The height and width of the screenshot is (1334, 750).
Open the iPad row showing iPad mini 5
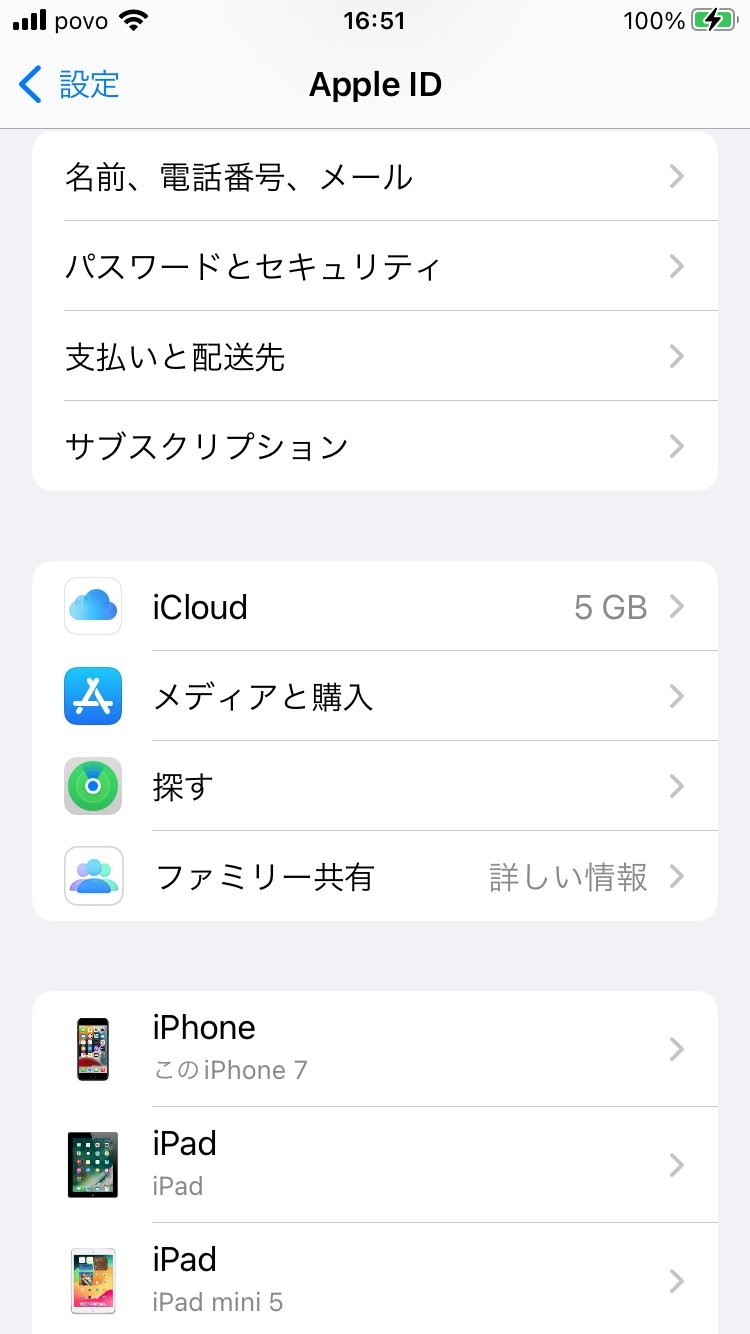375,1281
